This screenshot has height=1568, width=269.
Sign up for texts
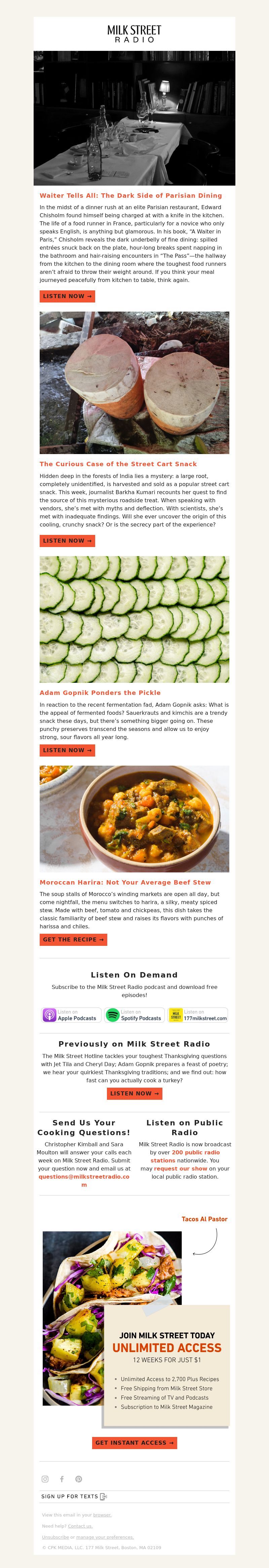(74, 1496)
